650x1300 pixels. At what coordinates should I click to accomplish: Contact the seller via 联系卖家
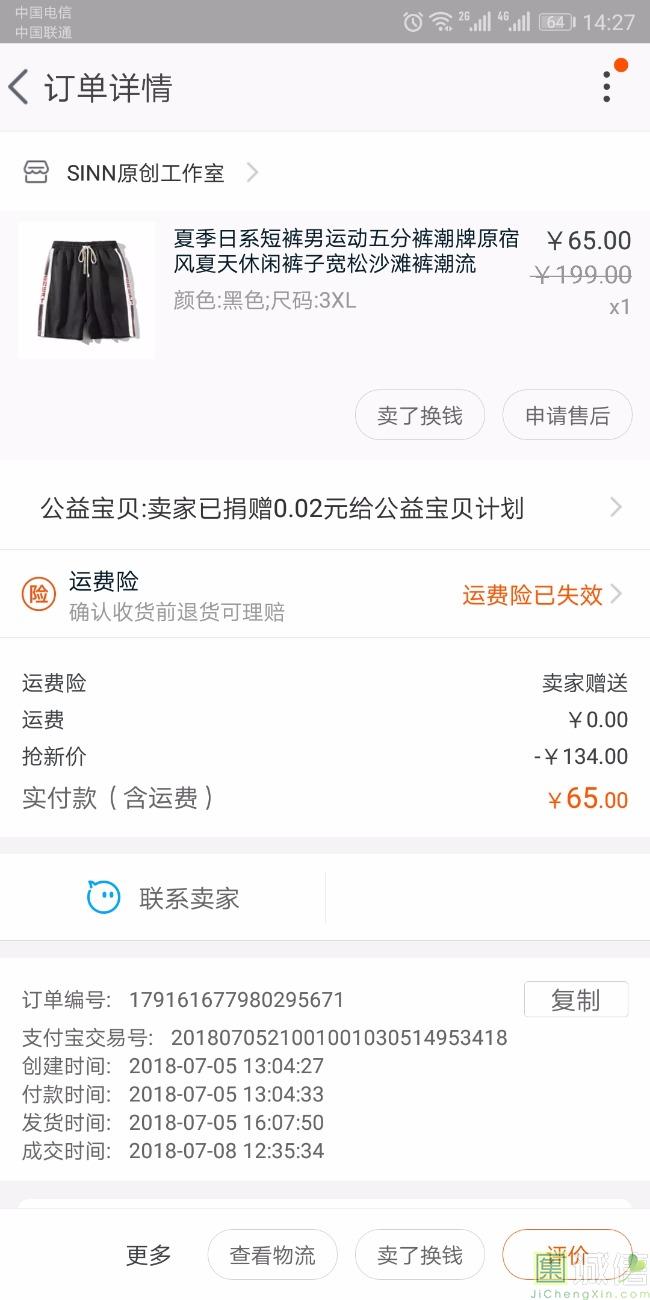point(165,898)
